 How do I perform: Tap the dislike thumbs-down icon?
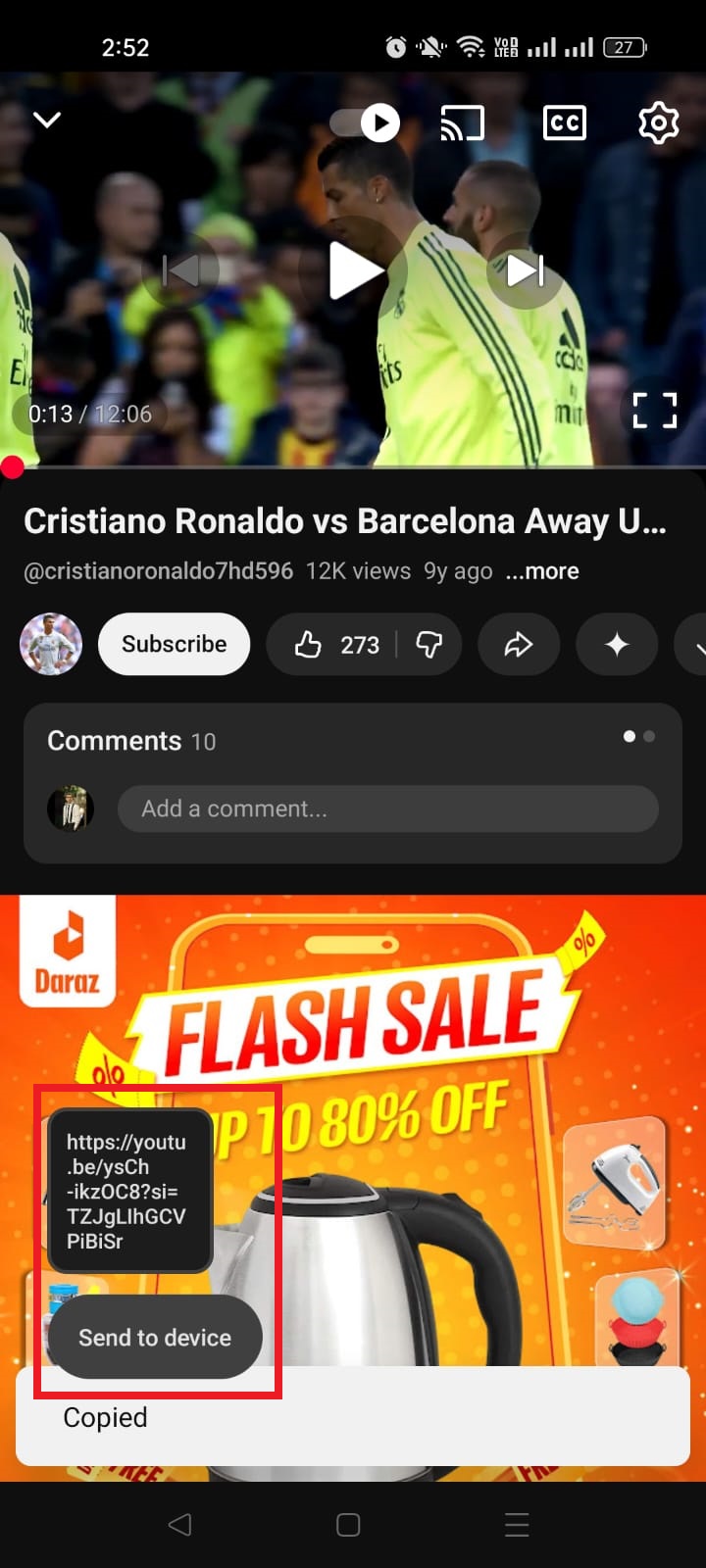click(430, 645)
